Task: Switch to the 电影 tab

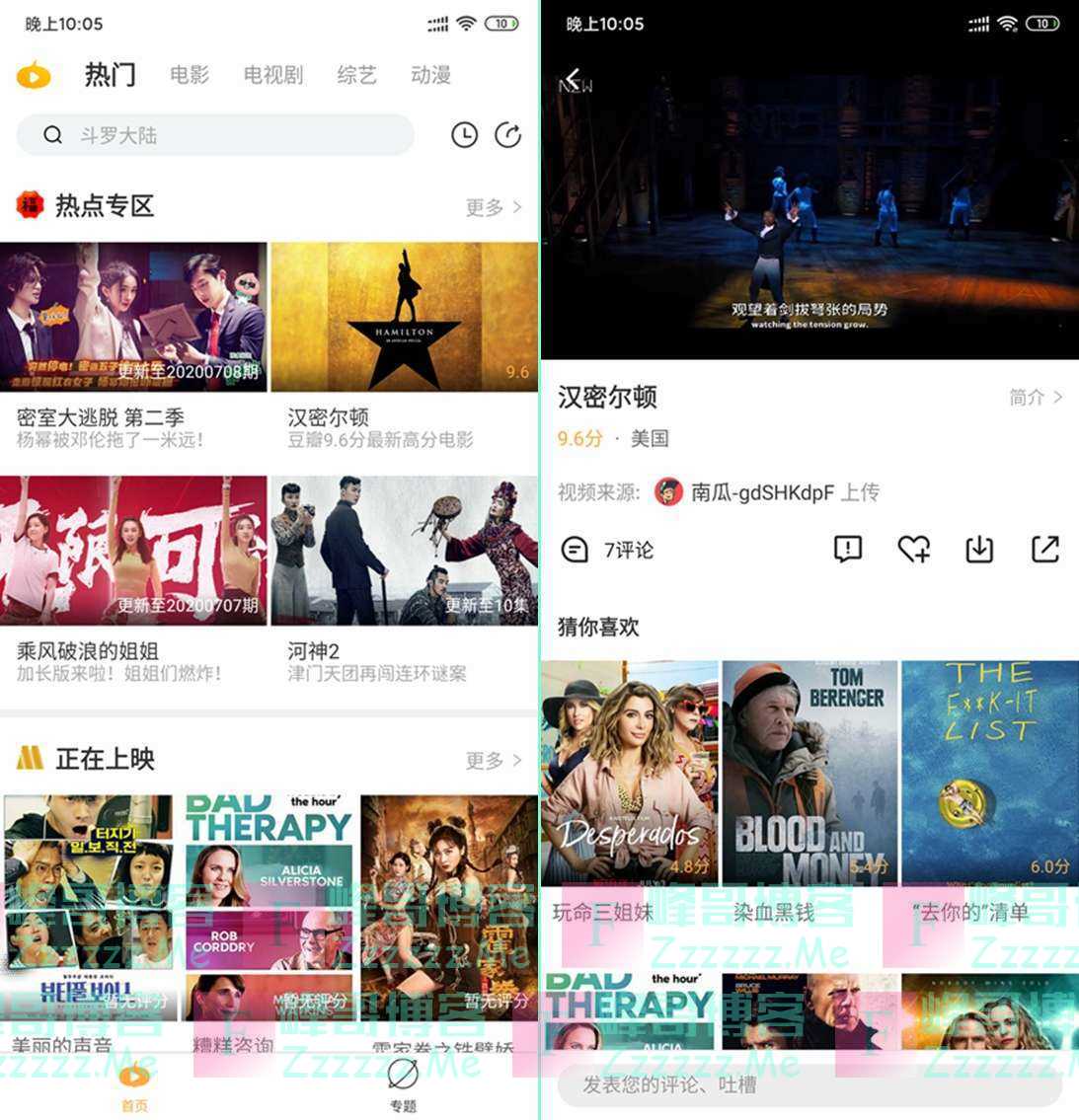Action: (189, 75)
